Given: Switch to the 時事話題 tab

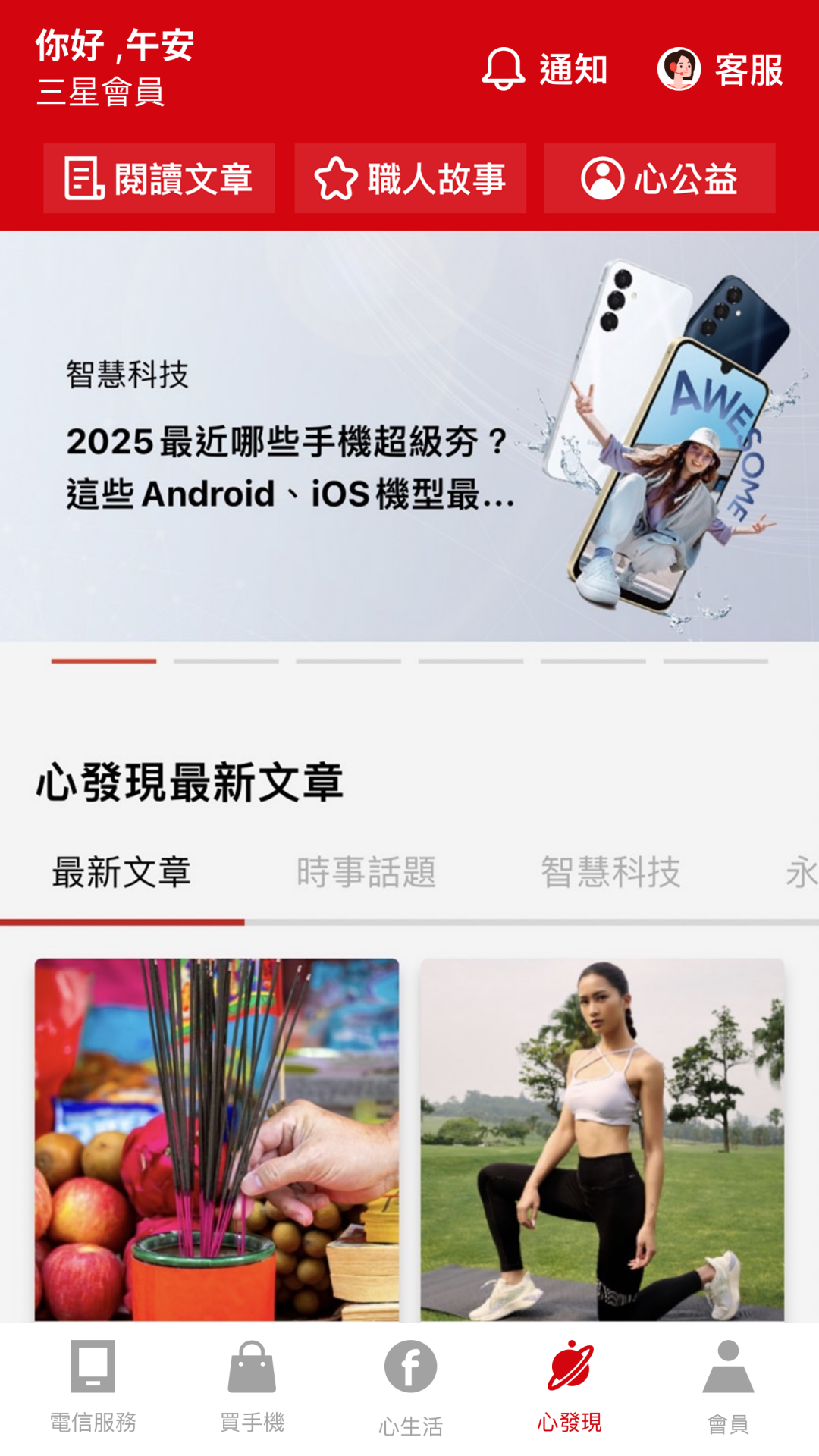Looking at the screenshot, I should pyautogui.click(x=366, y=872).
